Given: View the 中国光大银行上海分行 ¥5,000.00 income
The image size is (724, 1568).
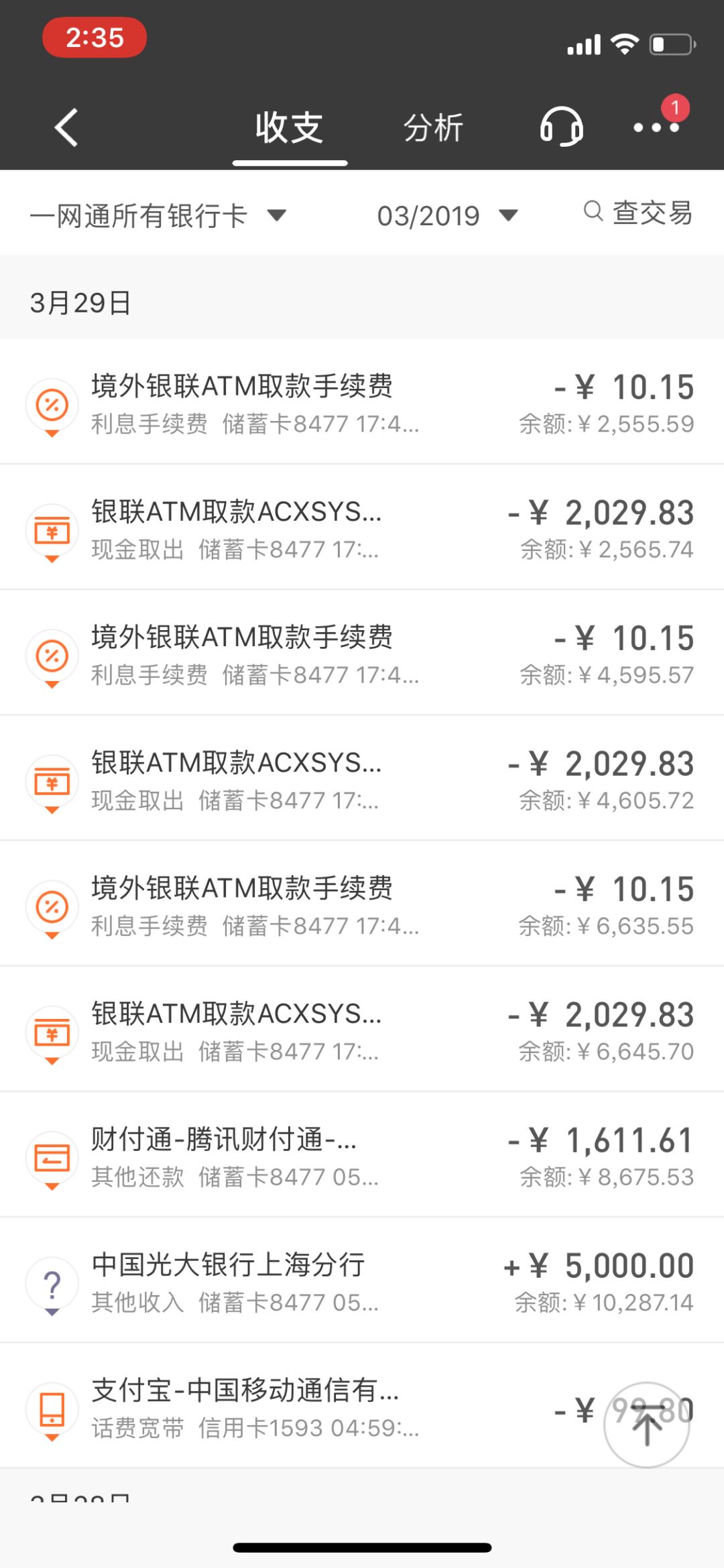Looking at the screenshot, I should 362,1279.
